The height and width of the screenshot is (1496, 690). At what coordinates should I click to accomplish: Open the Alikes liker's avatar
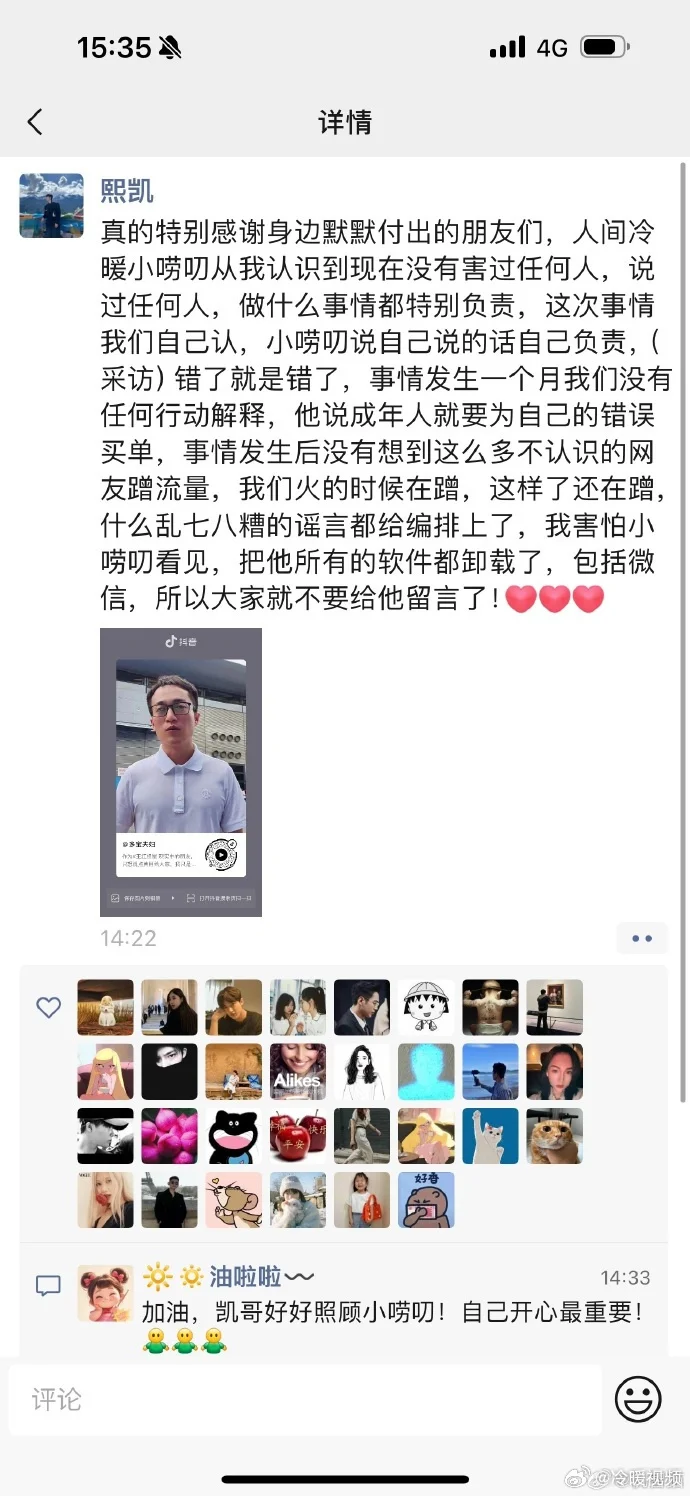pos(298,1071)
